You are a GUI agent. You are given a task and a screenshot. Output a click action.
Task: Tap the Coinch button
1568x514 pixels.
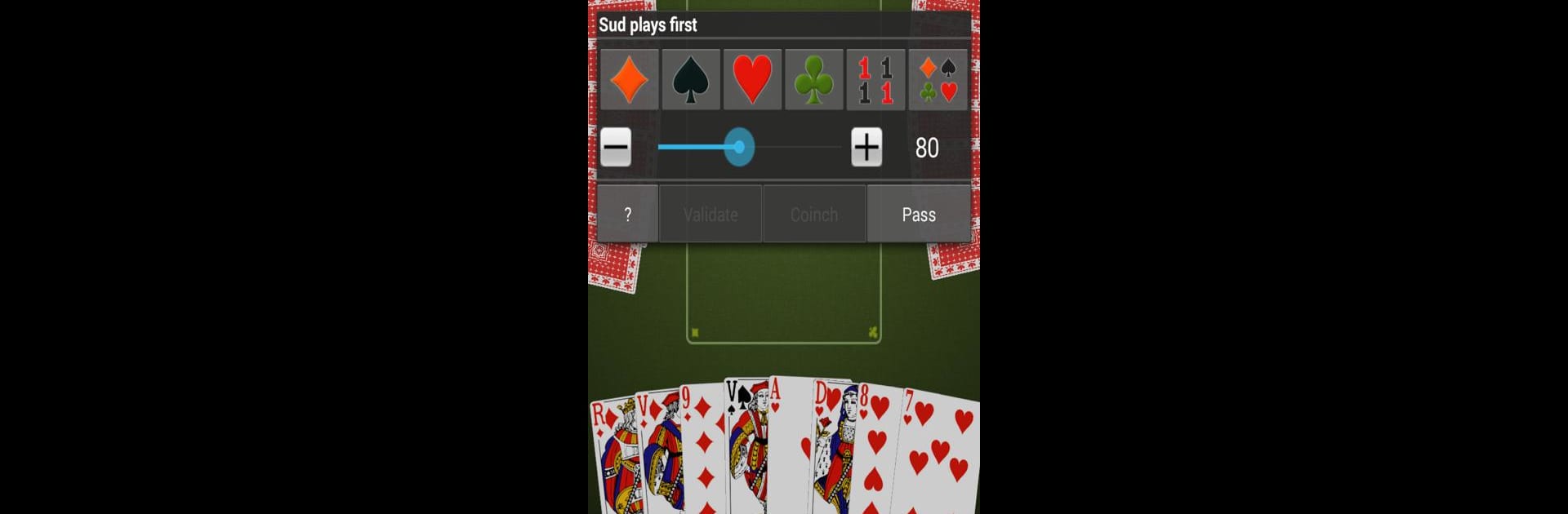[x=814, y=215]
